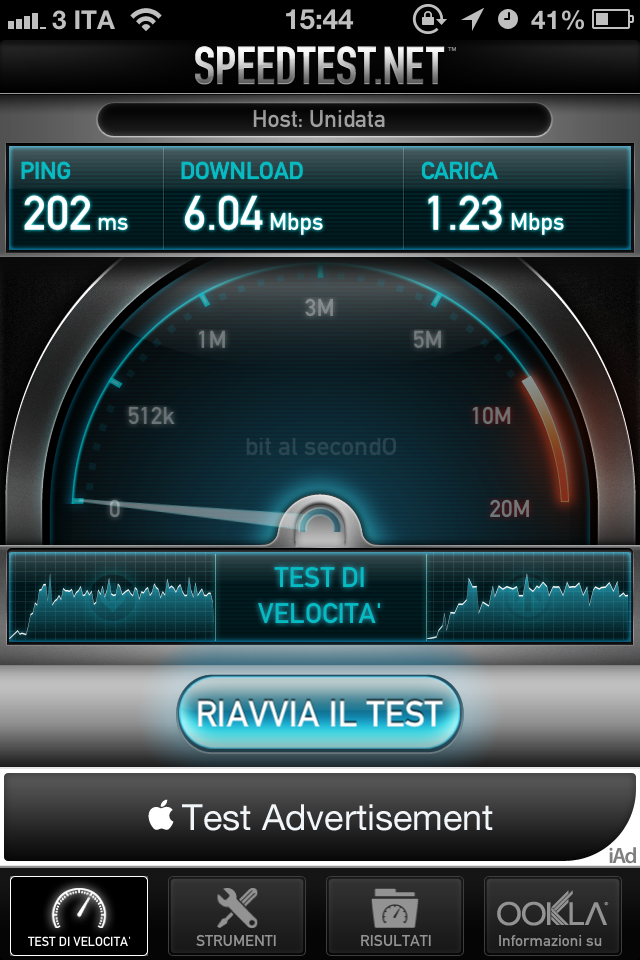Switch to the Strumenti tab

tap(237, 917)
